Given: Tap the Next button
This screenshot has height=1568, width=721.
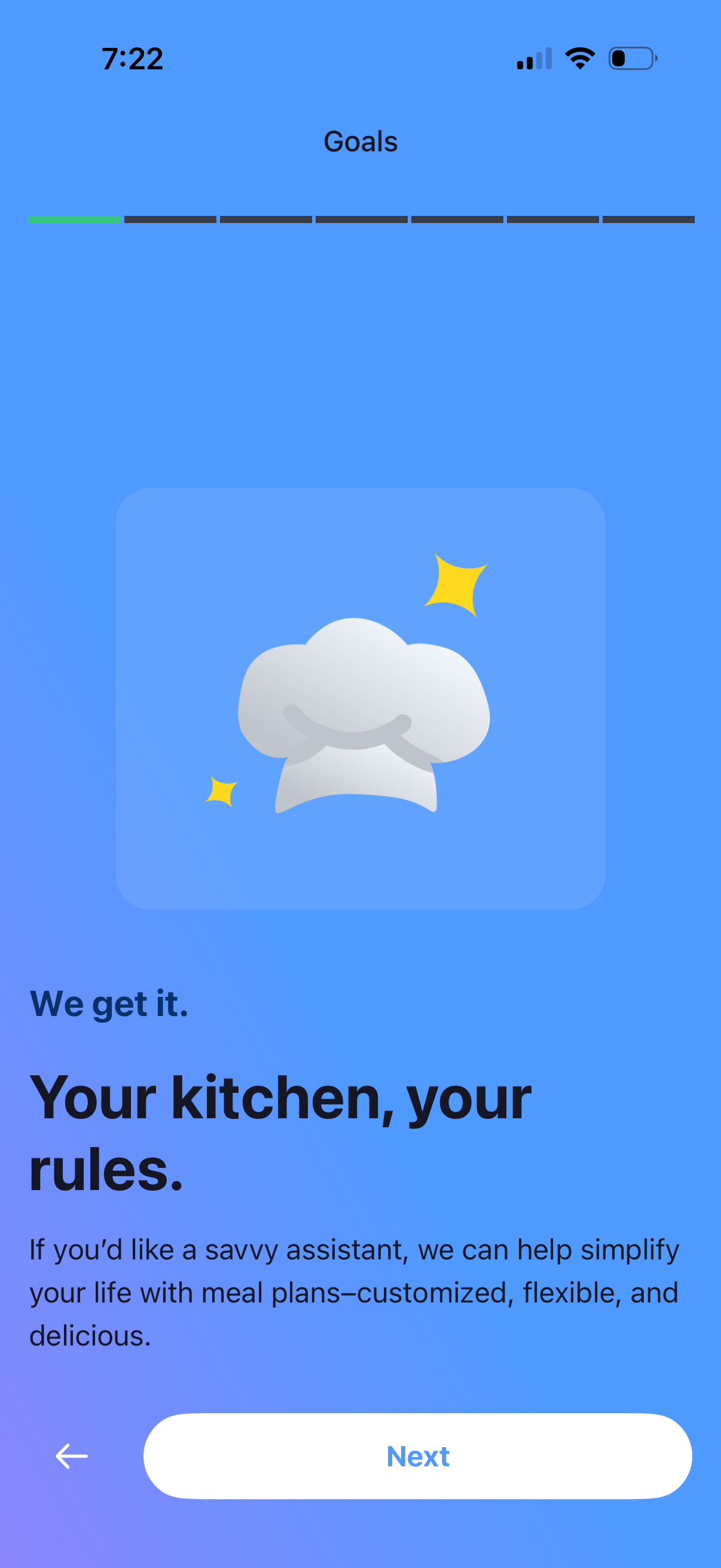Looking at the screenshot, I should [x=417, y=1456].
